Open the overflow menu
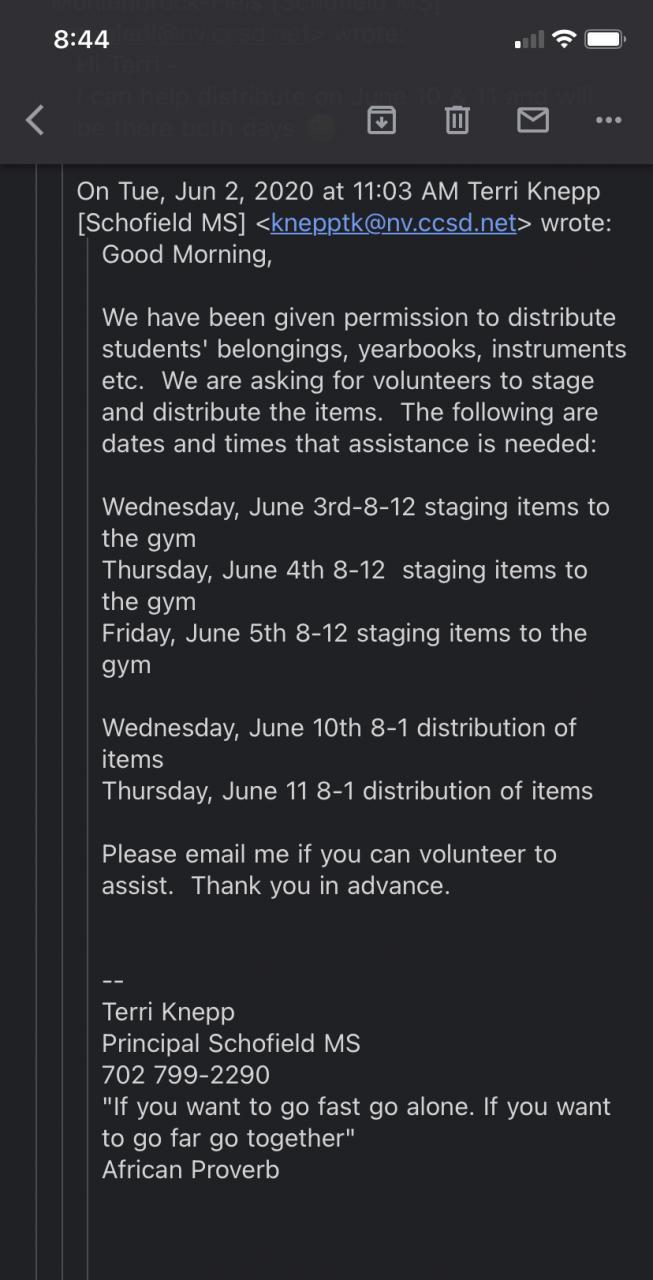653x1280 pixels. coord(608,121)
